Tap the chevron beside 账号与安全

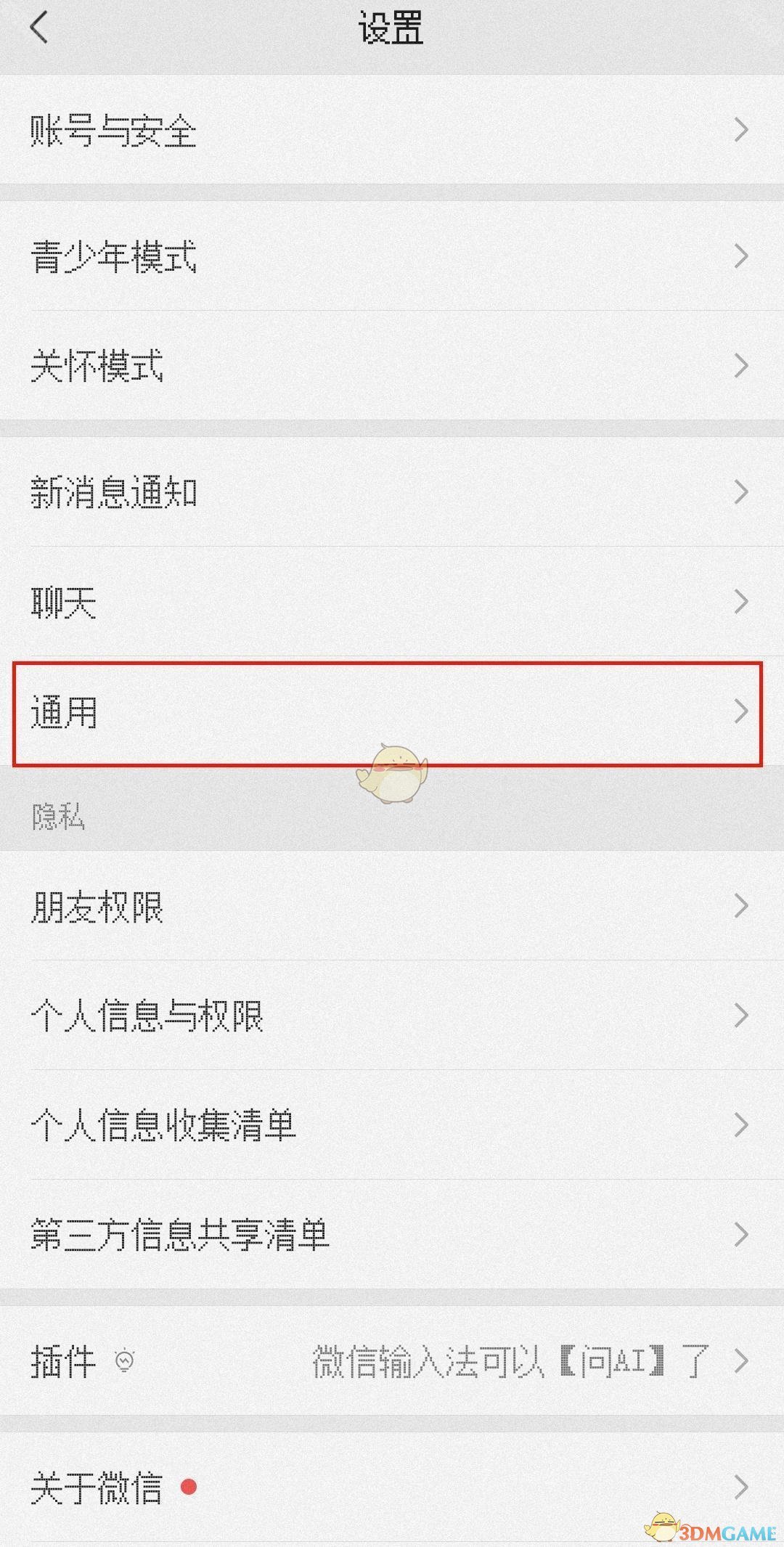coord(740,131)
